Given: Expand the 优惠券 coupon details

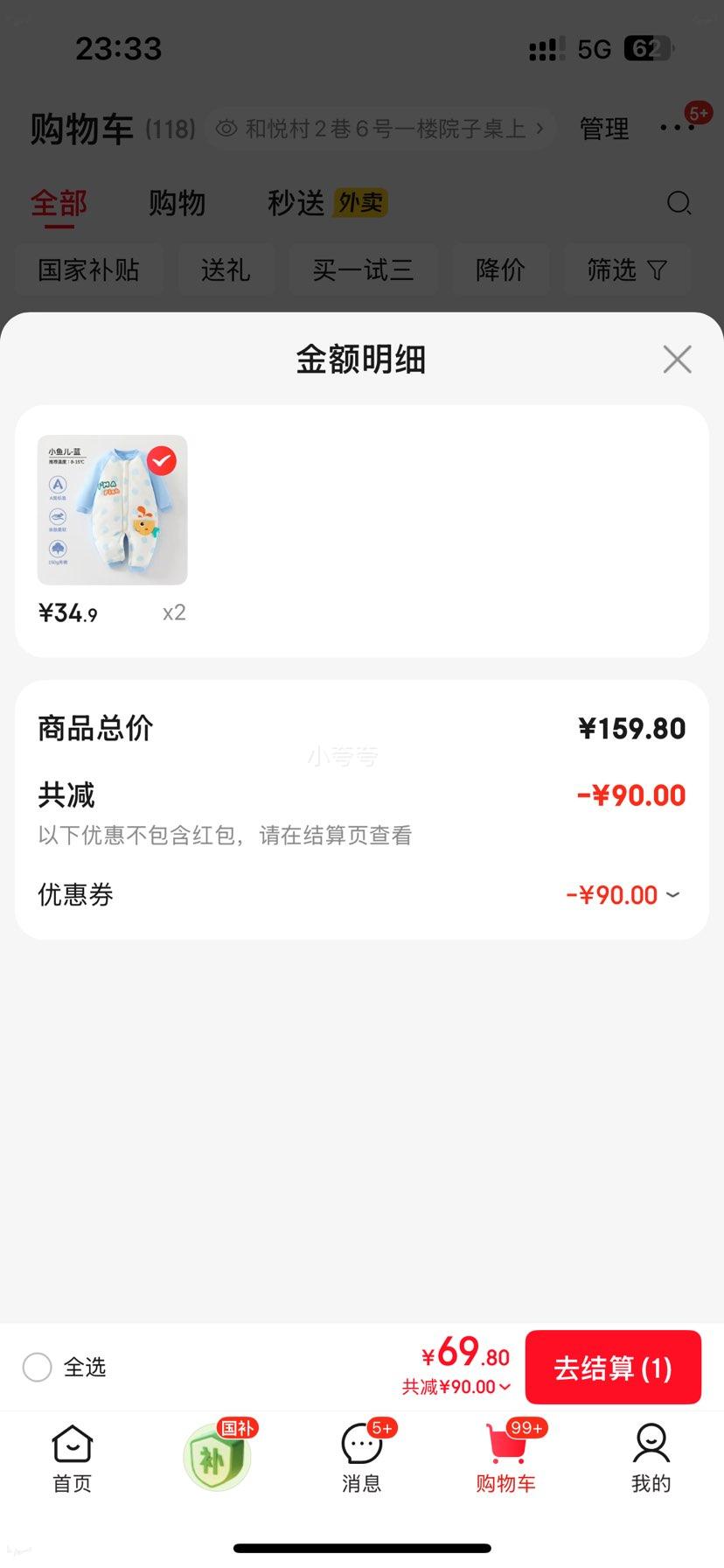Looking at the screenshot, I should pyautogui.click(x=672, y=894).
